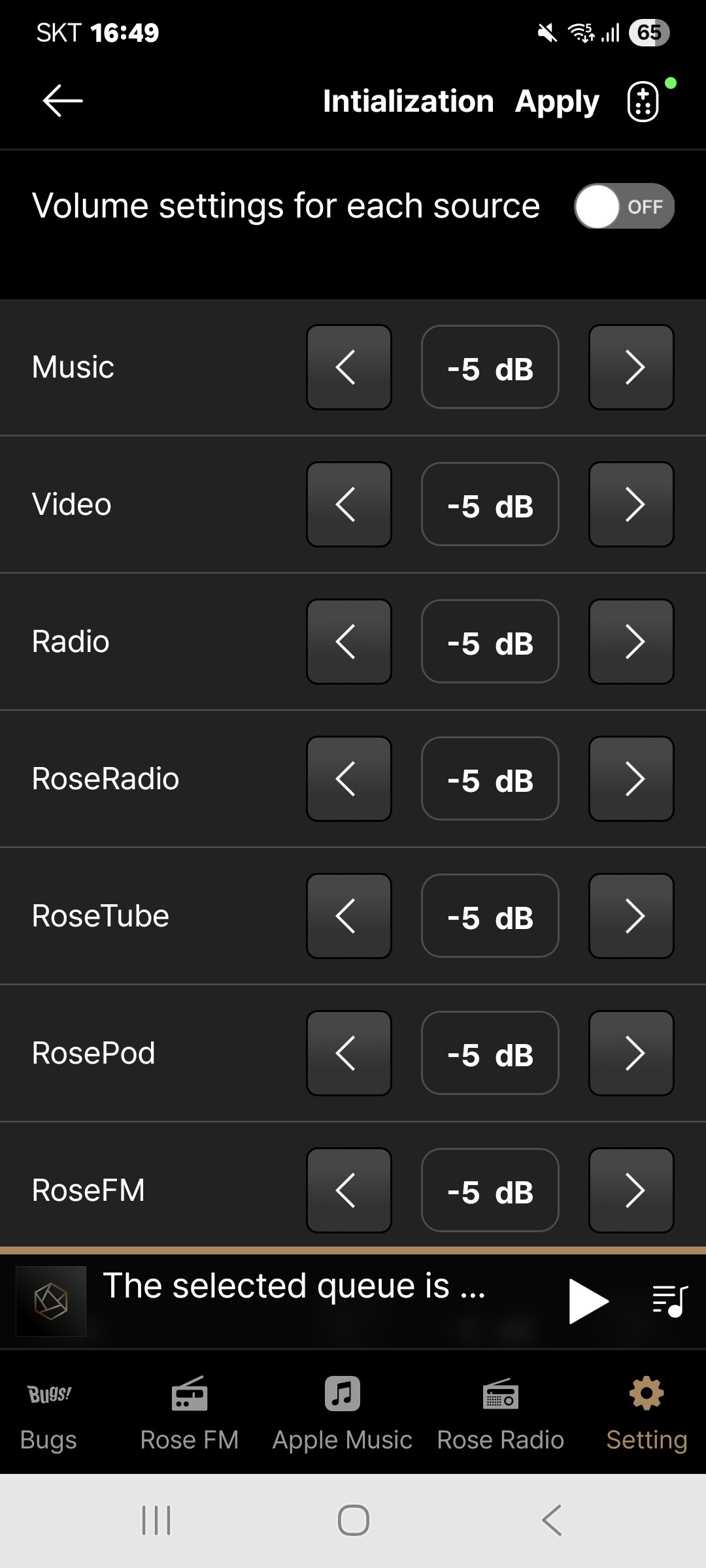Lower the RosePod volume level
Viewport: 706px width, 1568px height.
pos(349,1053)
